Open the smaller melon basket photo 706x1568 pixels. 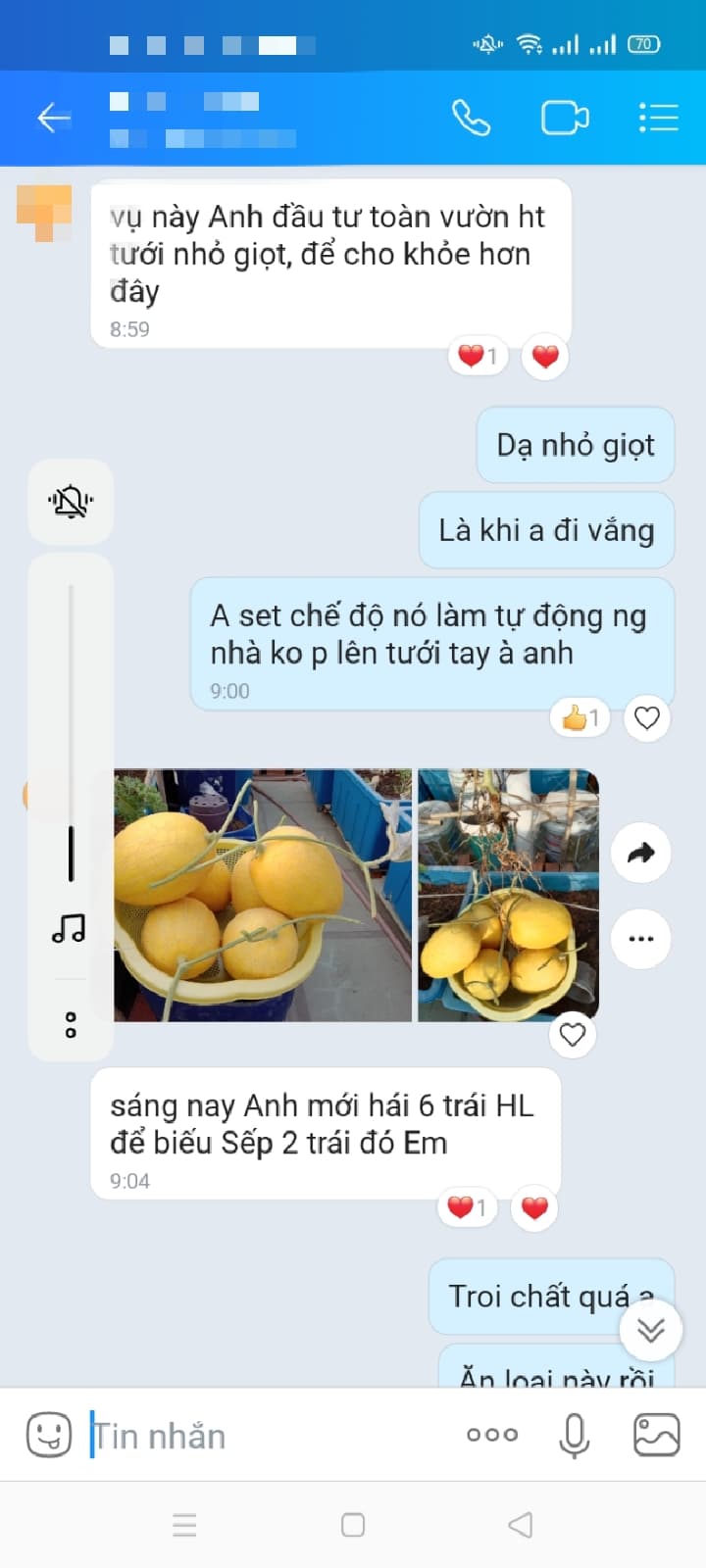pos(508,895)
